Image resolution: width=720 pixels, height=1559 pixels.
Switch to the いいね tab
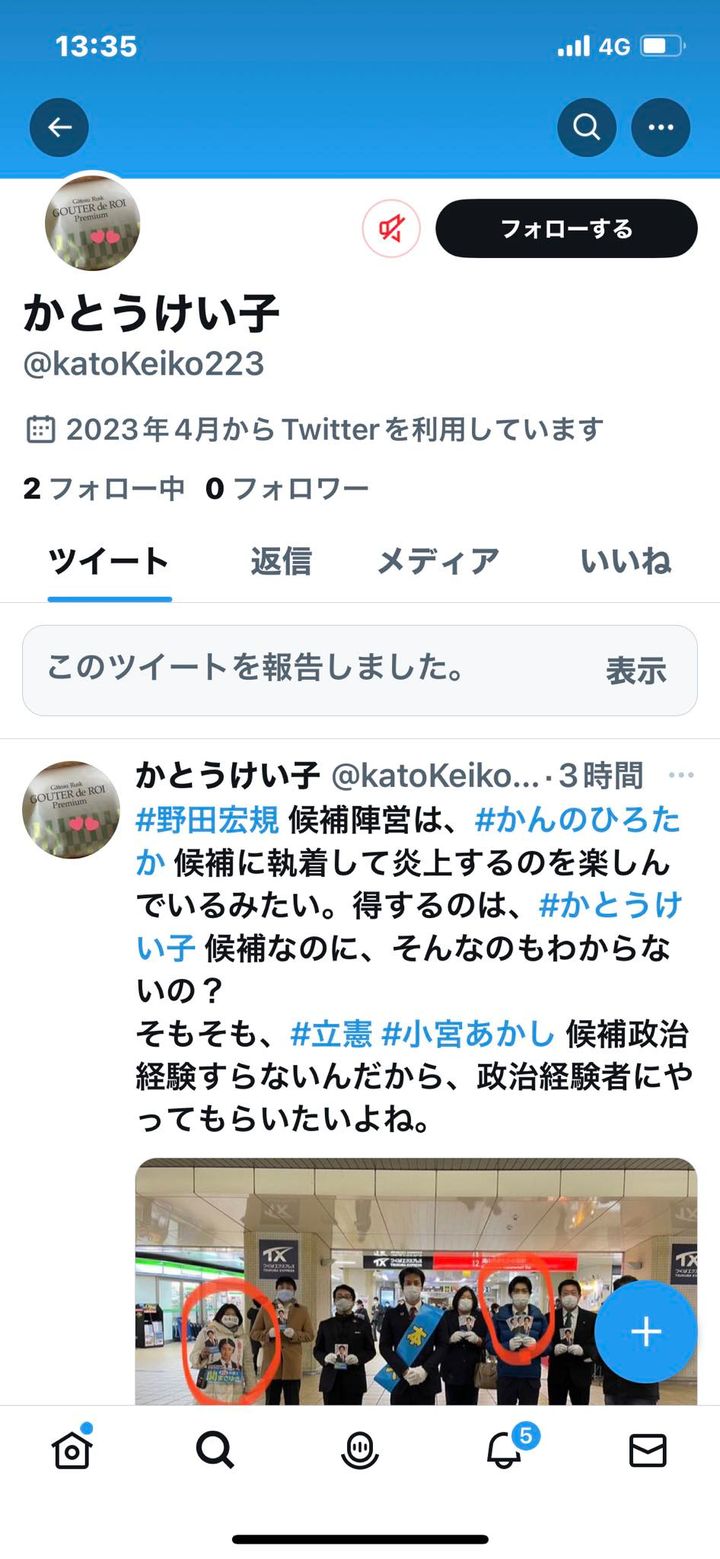tap(625, 561)
